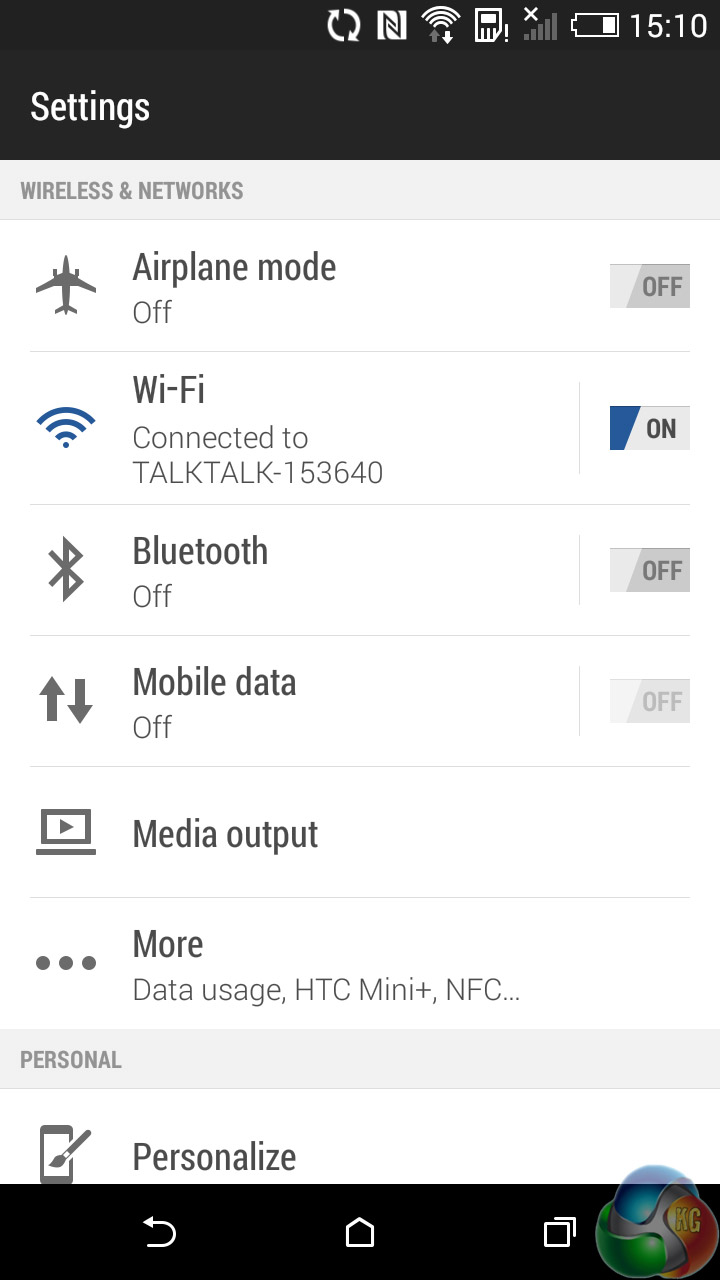Viewport: 720px width, 1280px height.
Task: Open Mobile data settings
Action: click(x=300, y=702)
